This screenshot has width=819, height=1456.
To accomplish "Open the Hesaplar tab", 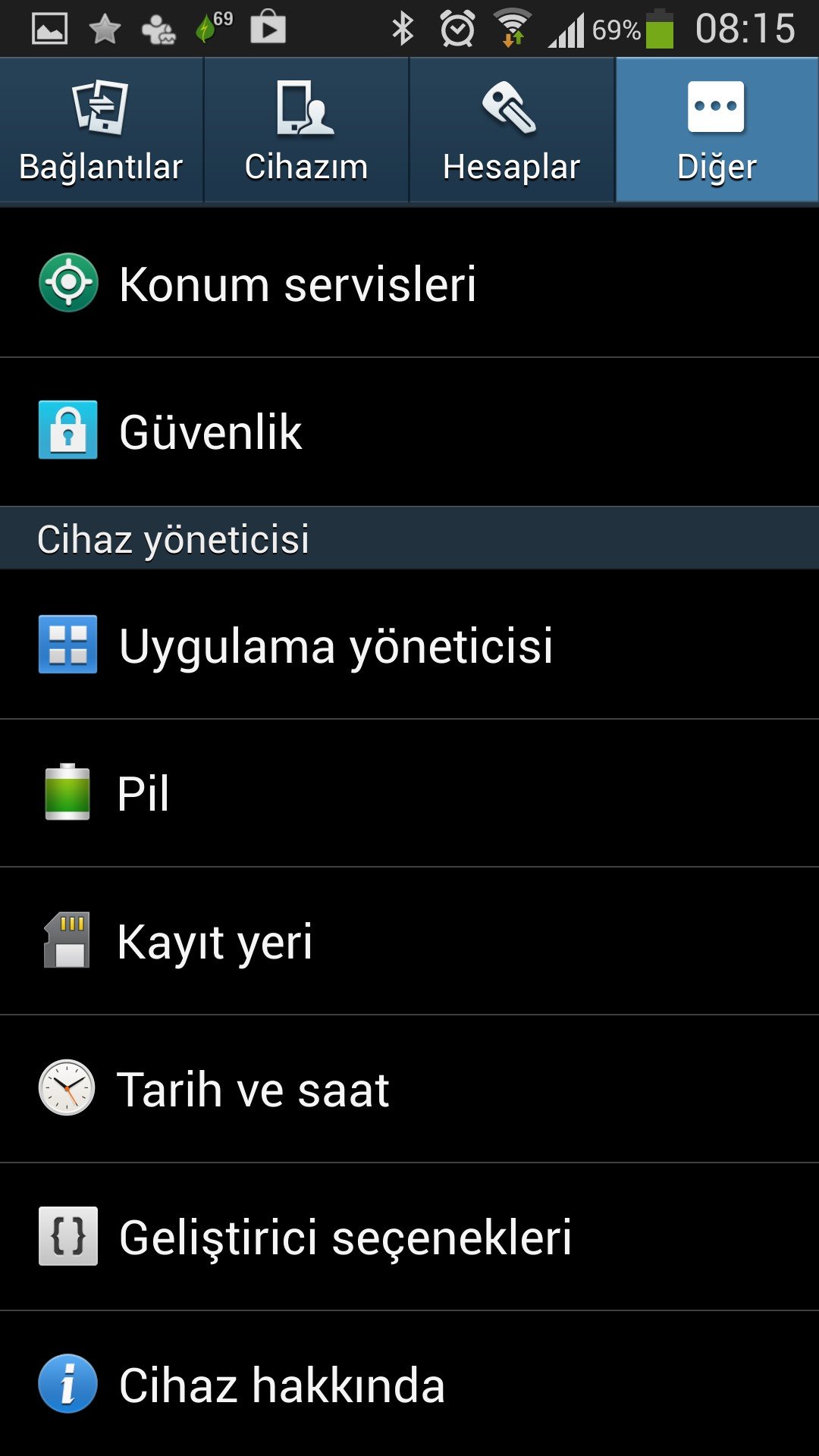I will pyautogui.click(x=512, y=130).
